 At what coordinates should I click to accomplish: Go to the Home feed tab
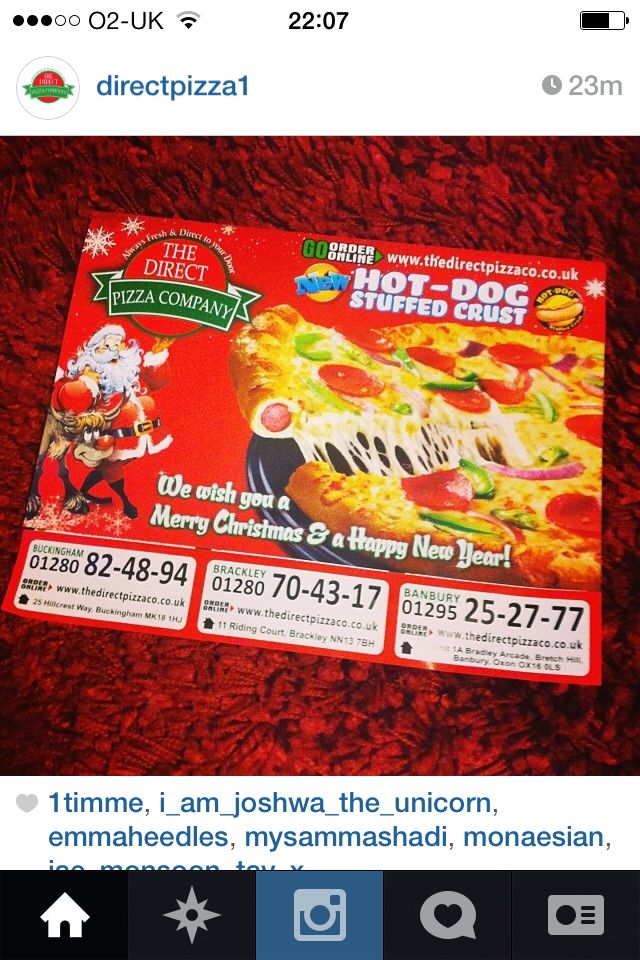[64, 916]
